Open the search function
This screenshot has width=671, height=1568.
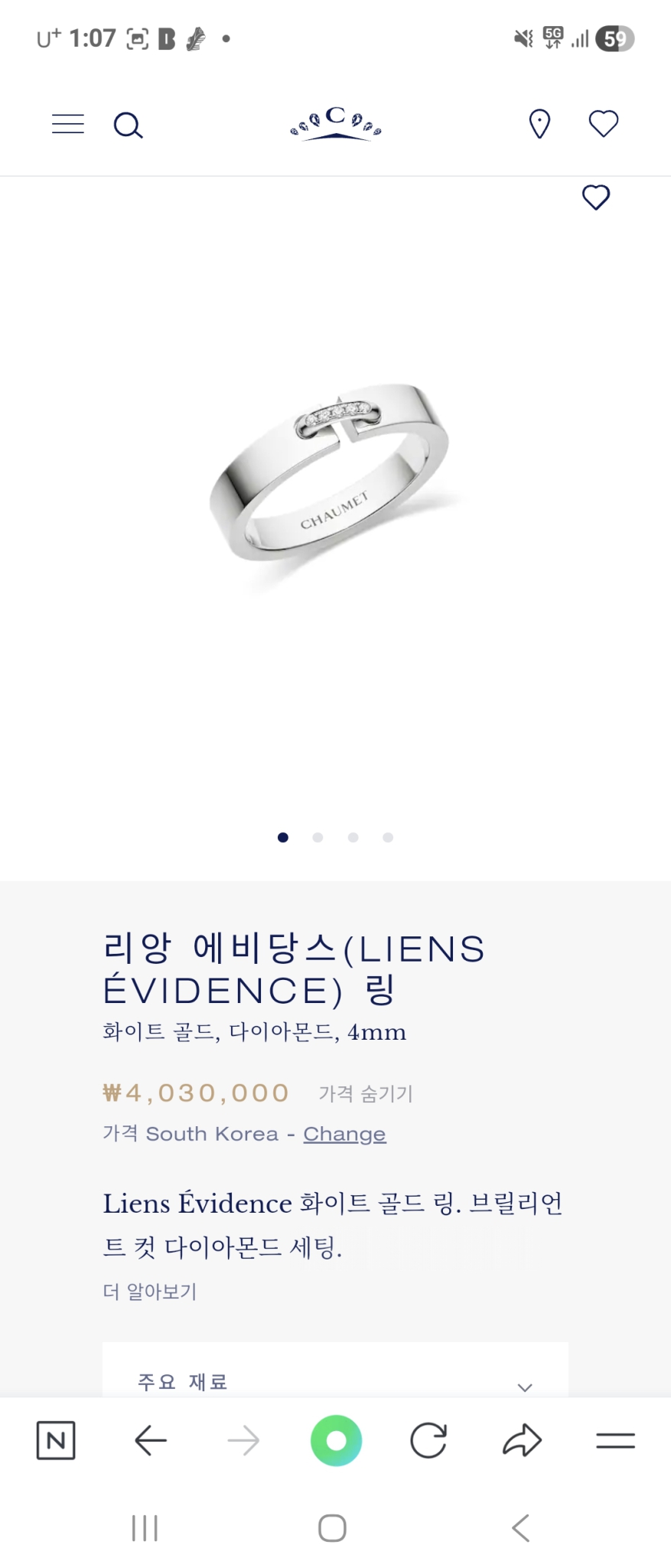tap(128, 124)
